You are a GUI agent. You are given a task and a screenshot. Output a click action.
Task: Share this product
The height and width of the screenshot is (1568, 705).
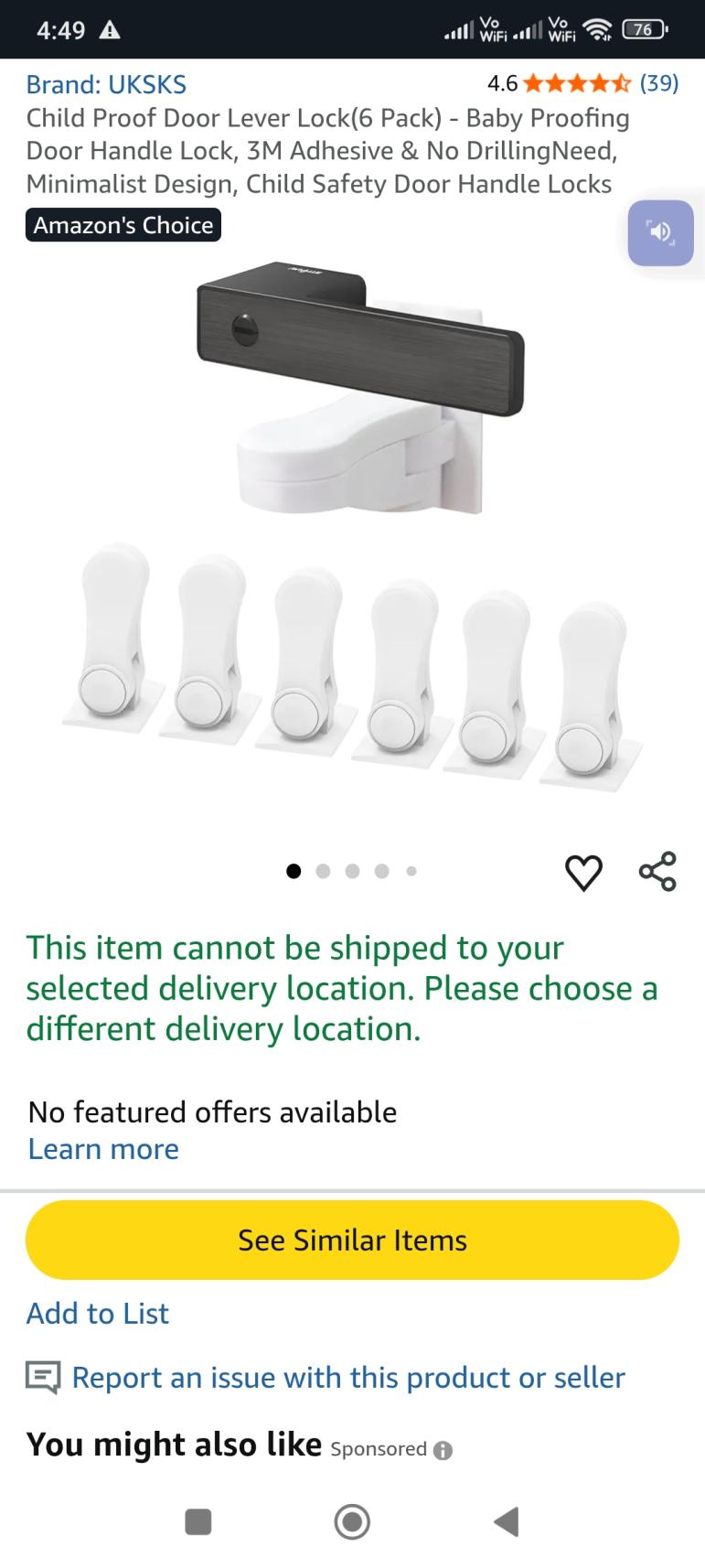657,871
